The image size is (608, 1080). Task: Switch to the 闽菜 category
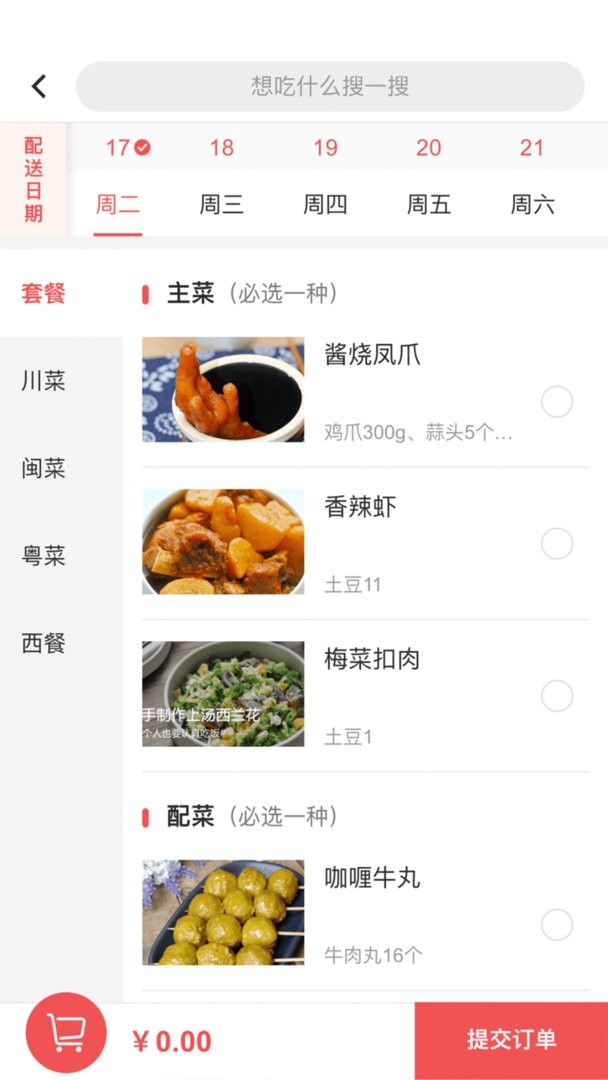point(44,468)
